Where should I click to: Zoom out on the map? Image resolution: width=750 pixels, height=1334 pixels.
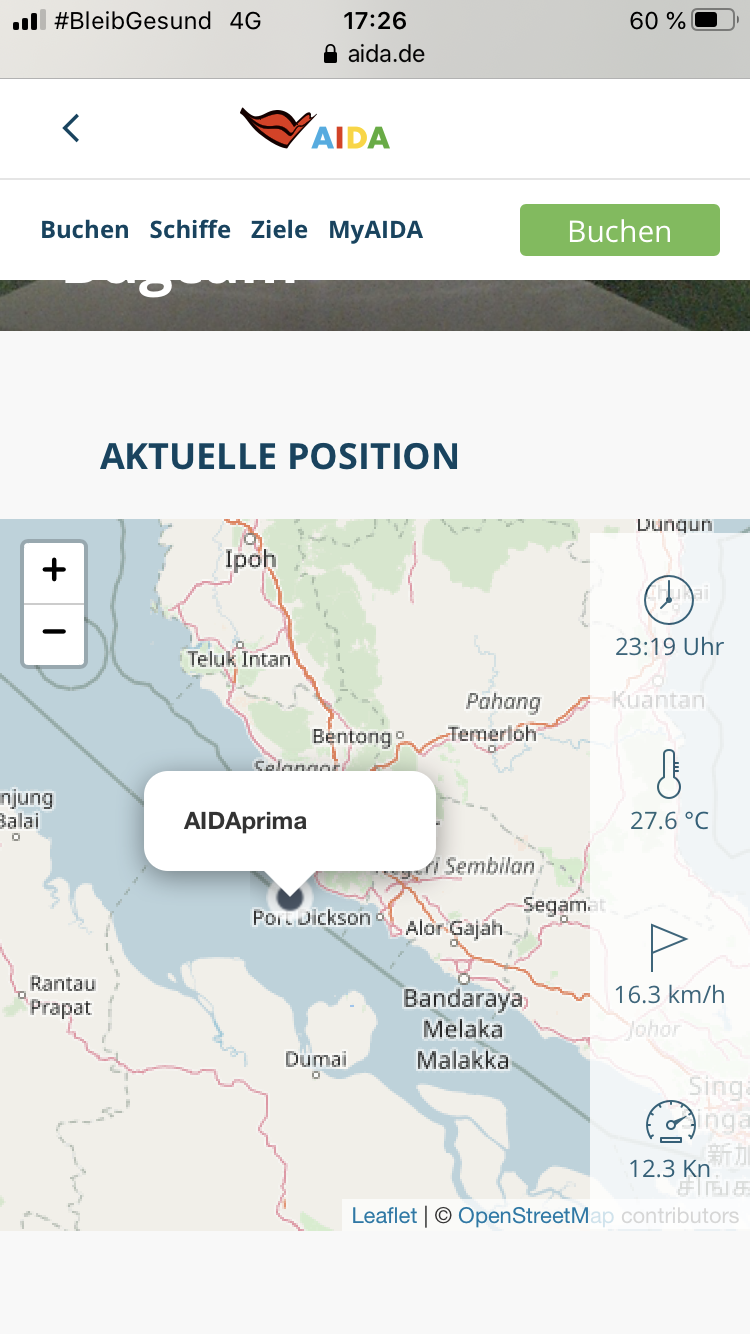click(x=54, y=633)
